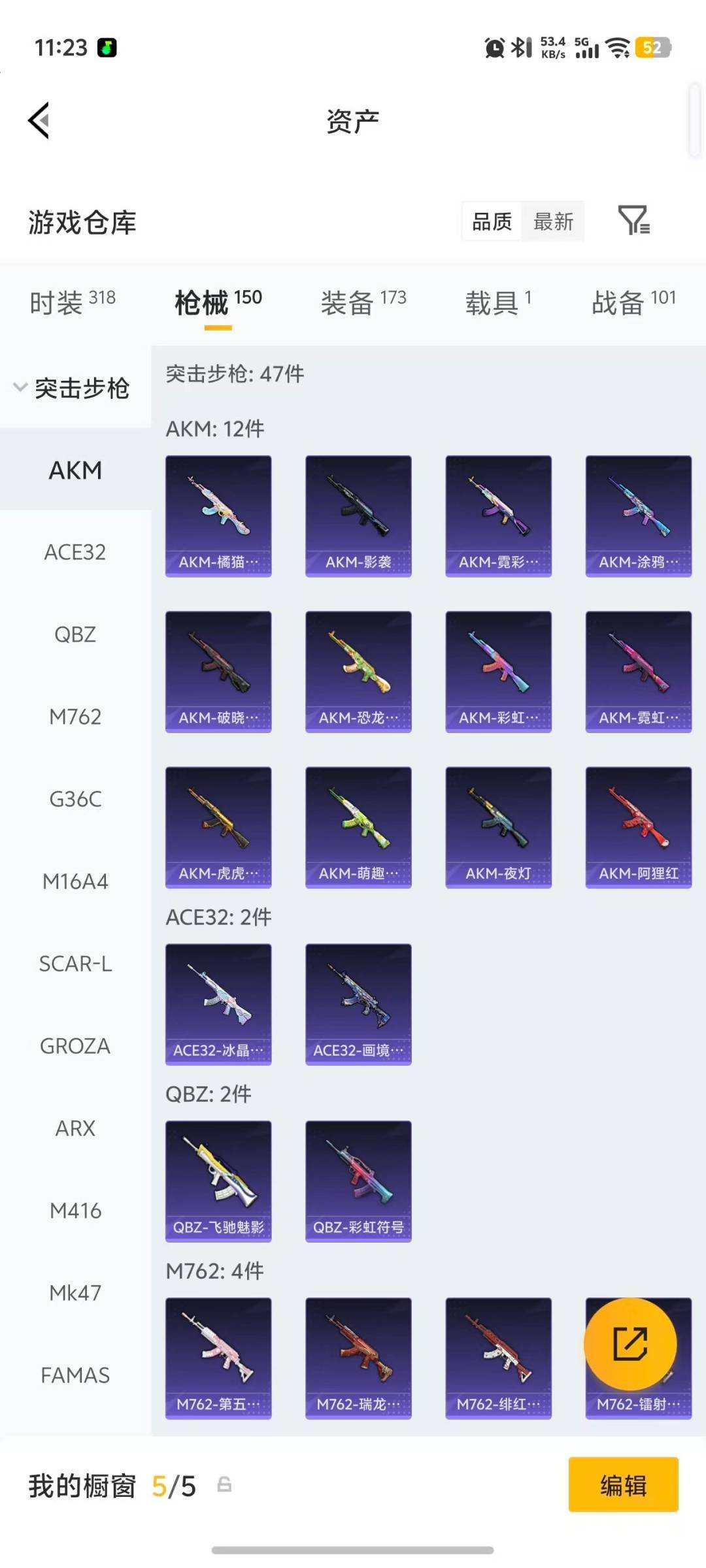
Task: Switch to the 装备 tab
Action: tap(363, 302)
